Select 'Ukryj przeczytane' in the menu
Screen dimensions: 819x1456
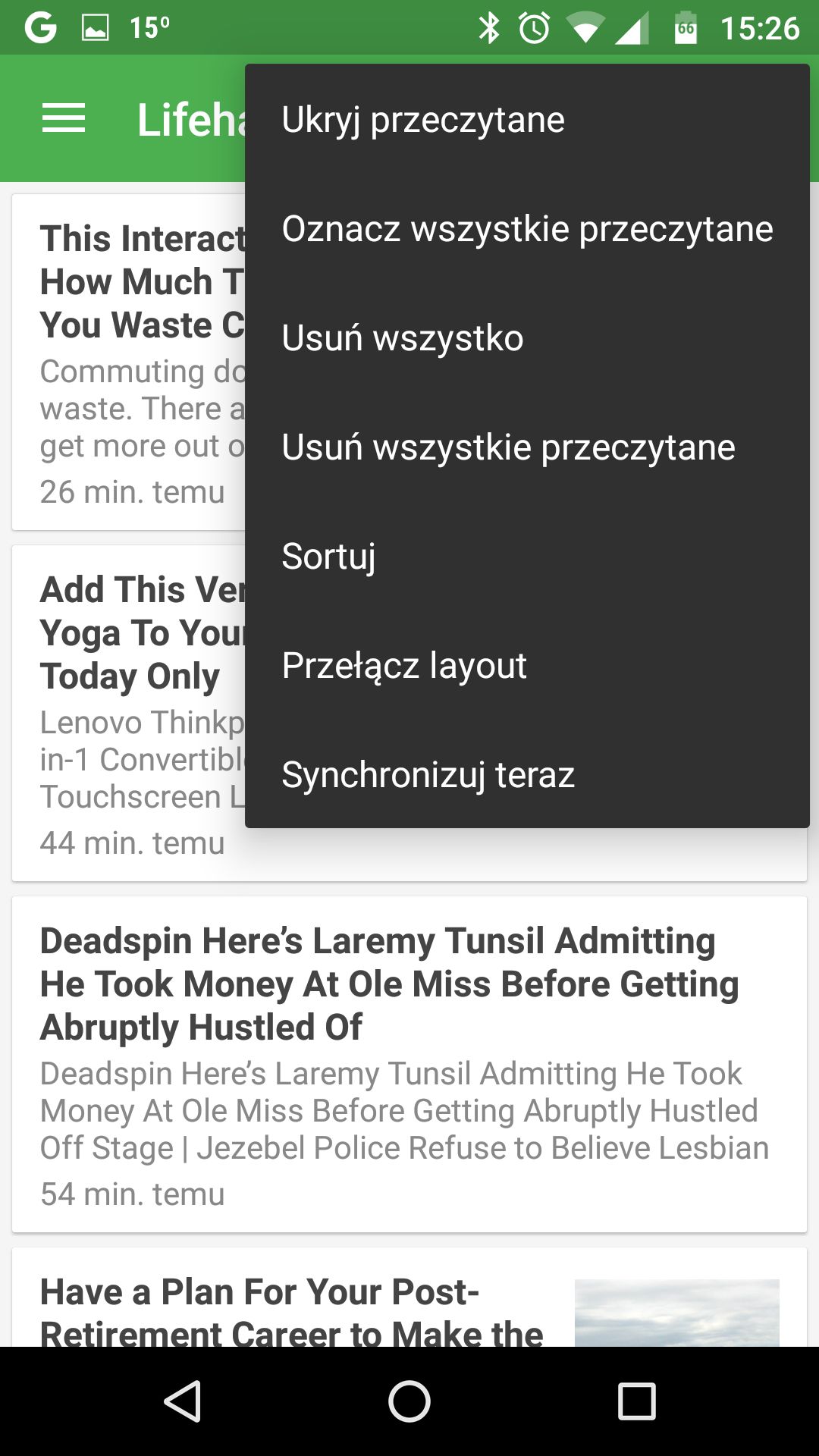coord(527,119)
